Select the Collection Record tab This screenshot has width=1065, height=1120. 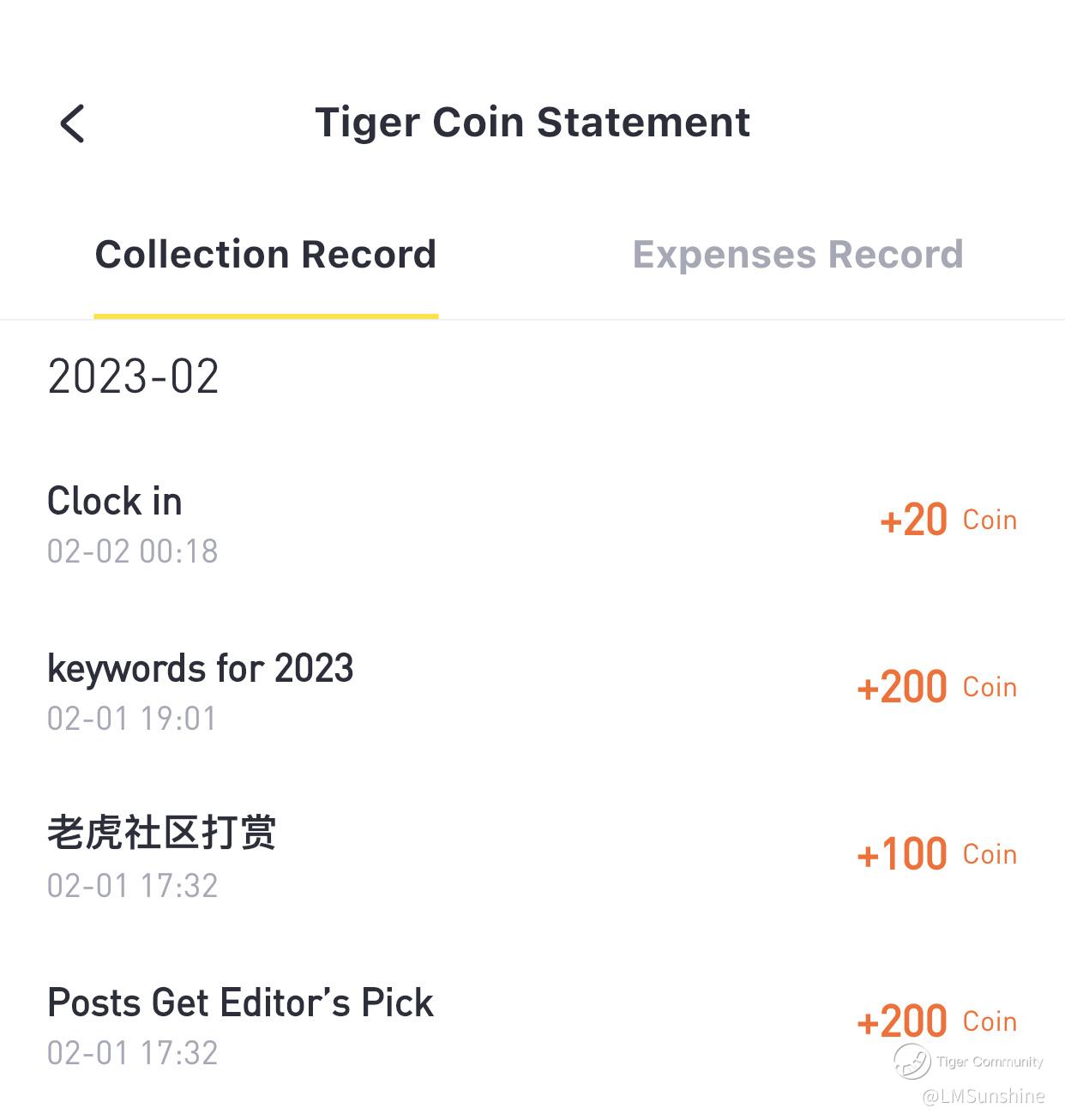coord(266,255)
